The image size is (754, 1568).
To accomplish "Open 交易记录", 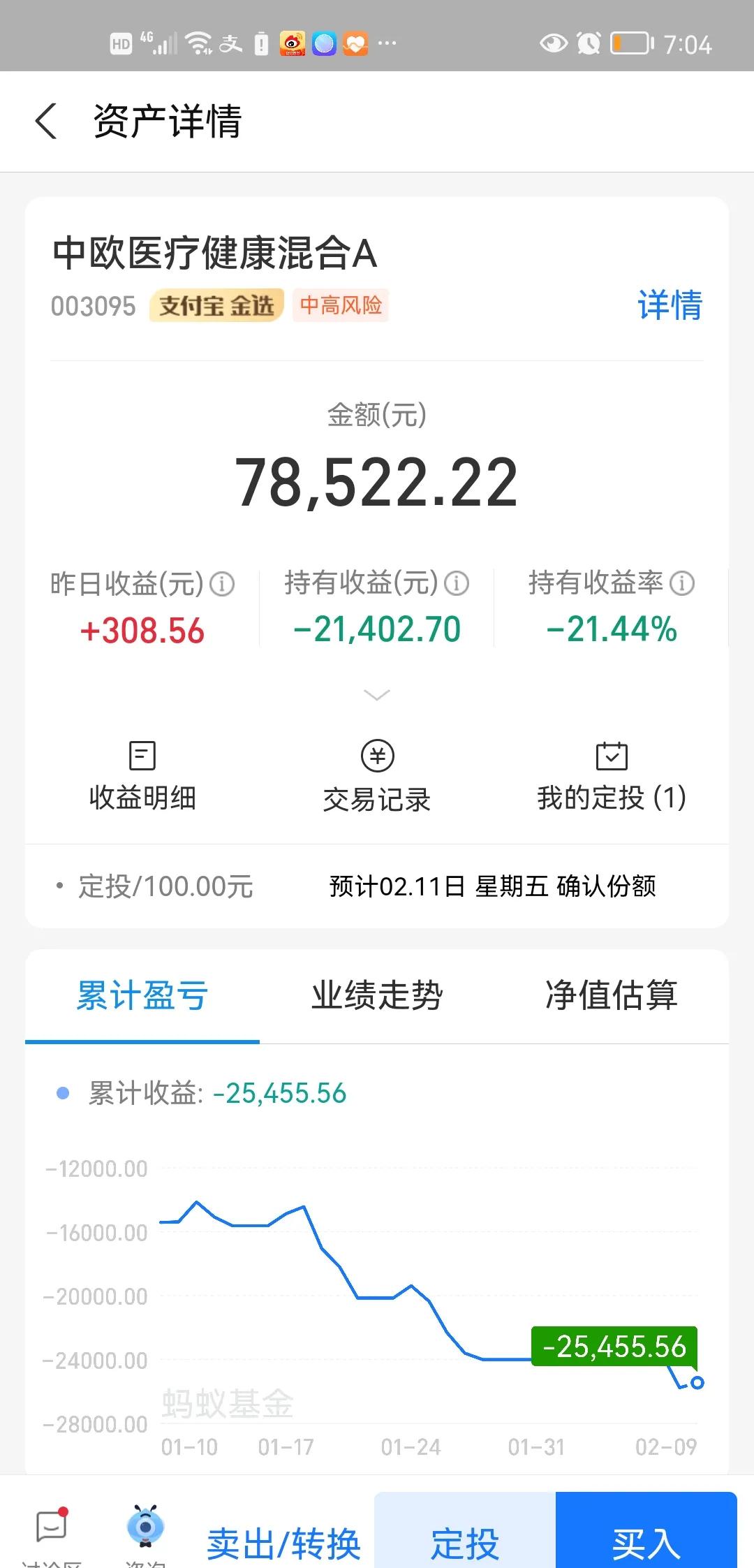I will pyautogui.click(x=377, y=777).
